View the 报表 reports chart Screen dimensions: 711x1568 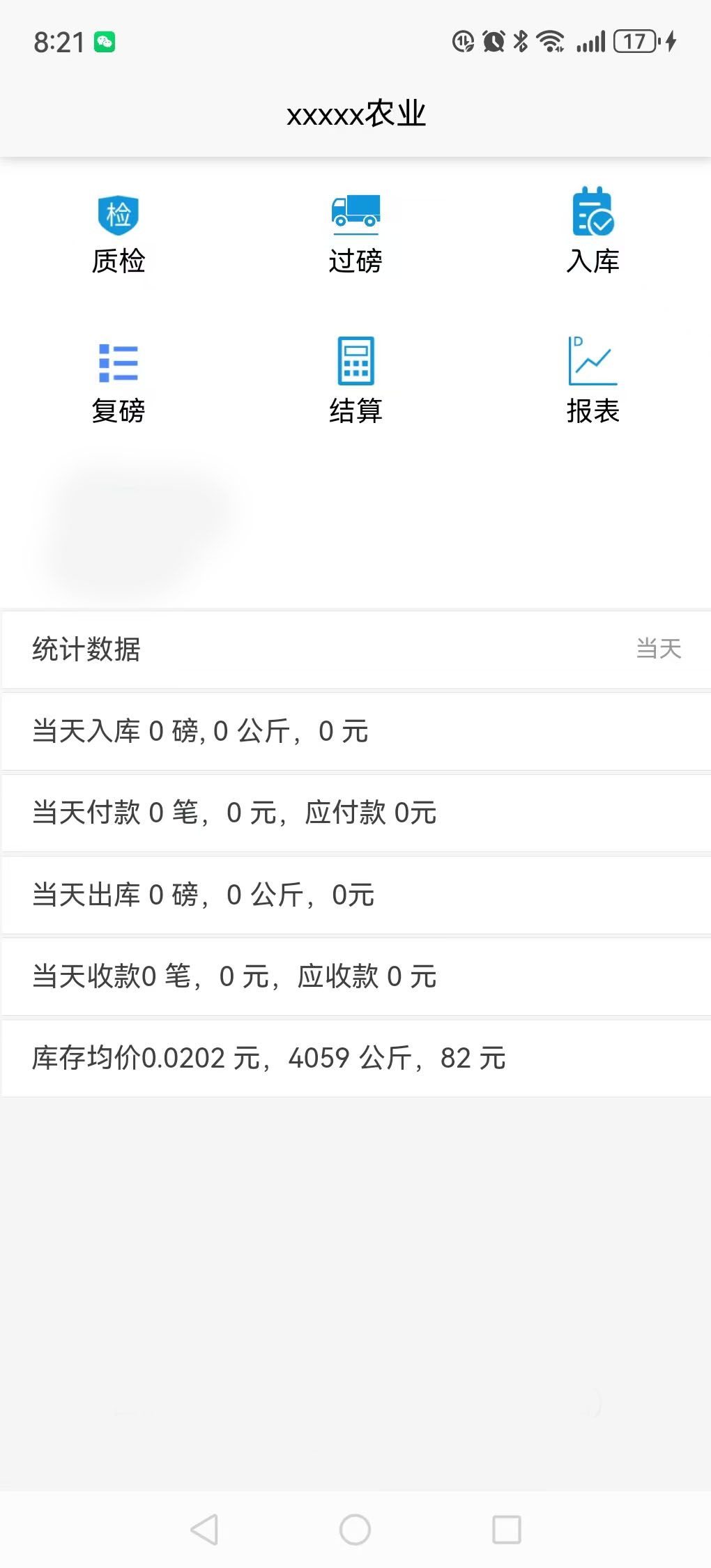593,381
